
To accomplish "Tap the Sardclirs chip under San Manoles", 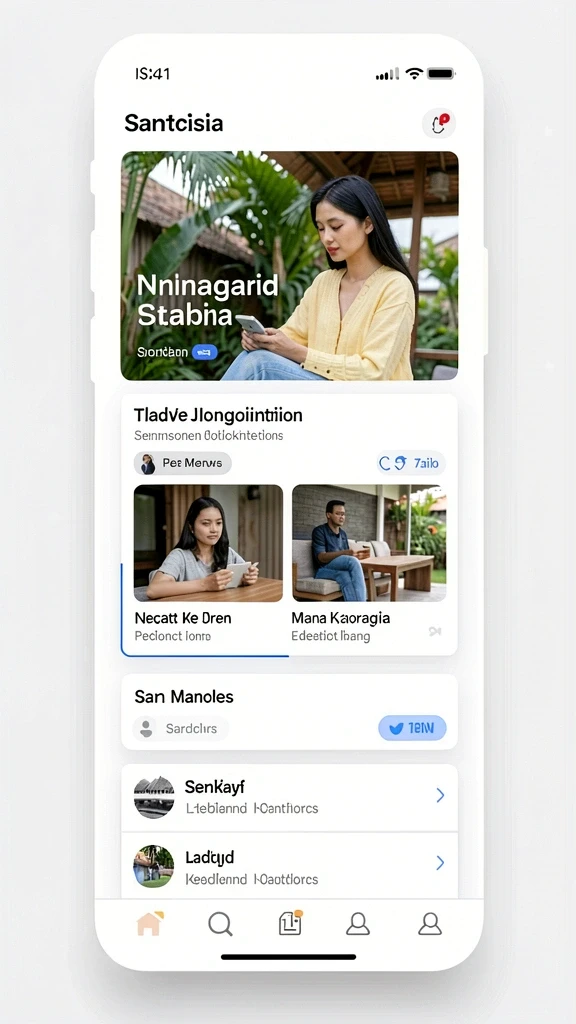I will [x=181, y=728].
